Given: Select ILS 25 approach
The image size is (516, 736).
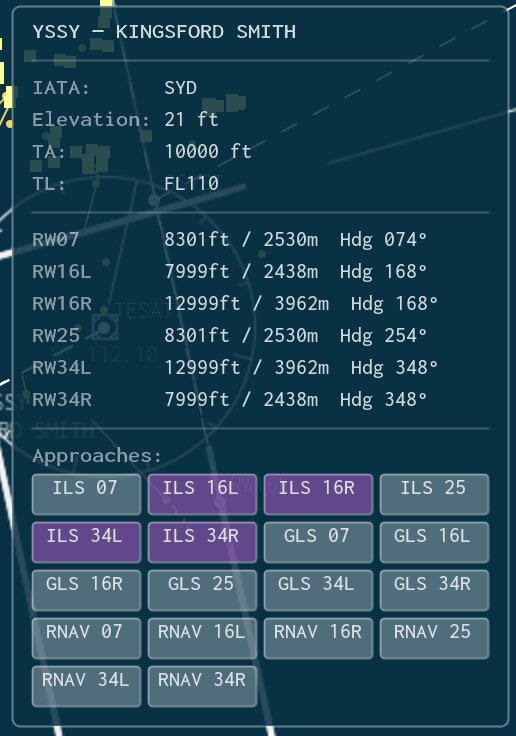Looking at the screenshot, I should click(x=434, y=494).
